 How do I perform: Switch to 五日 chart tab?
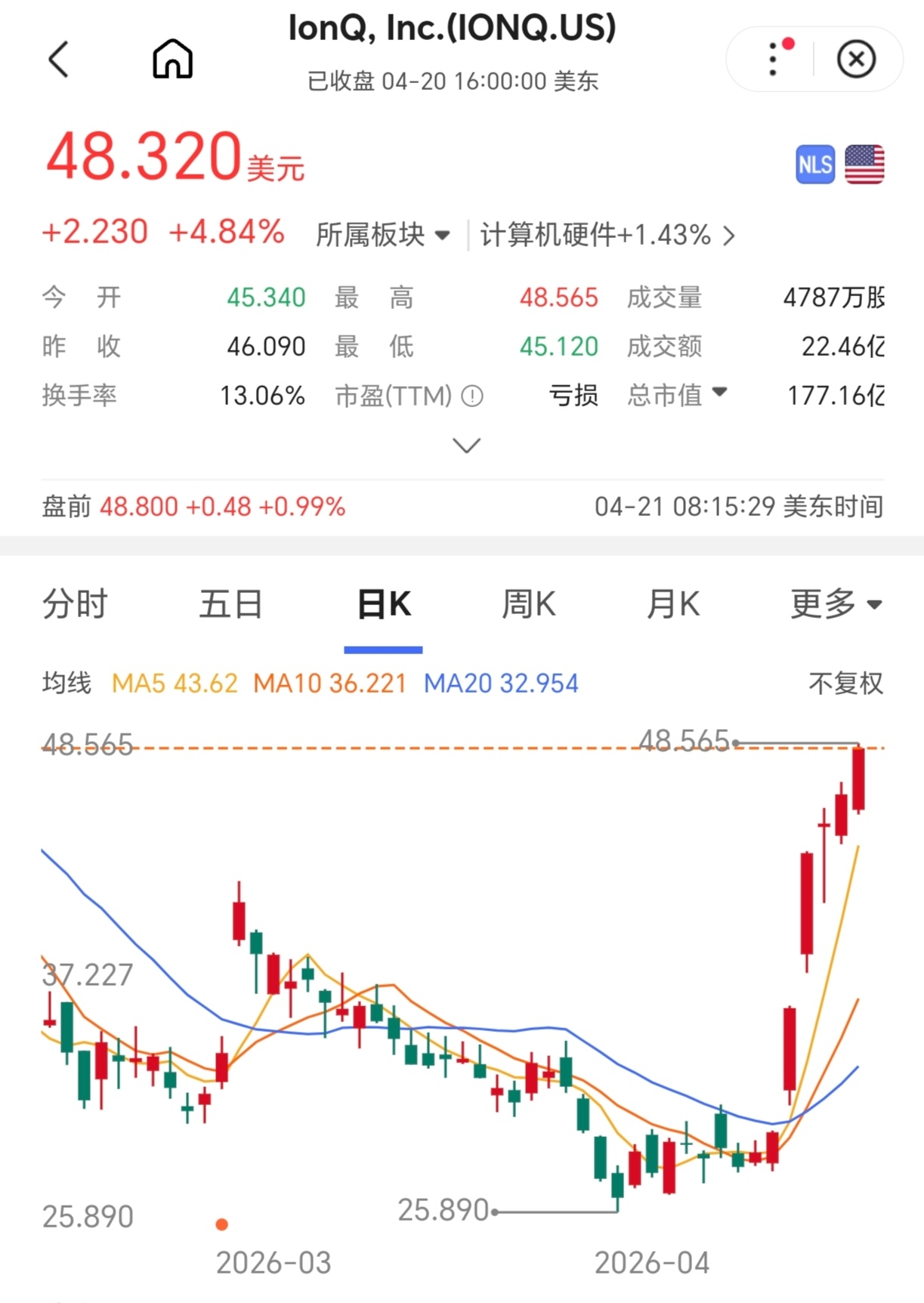230,604
